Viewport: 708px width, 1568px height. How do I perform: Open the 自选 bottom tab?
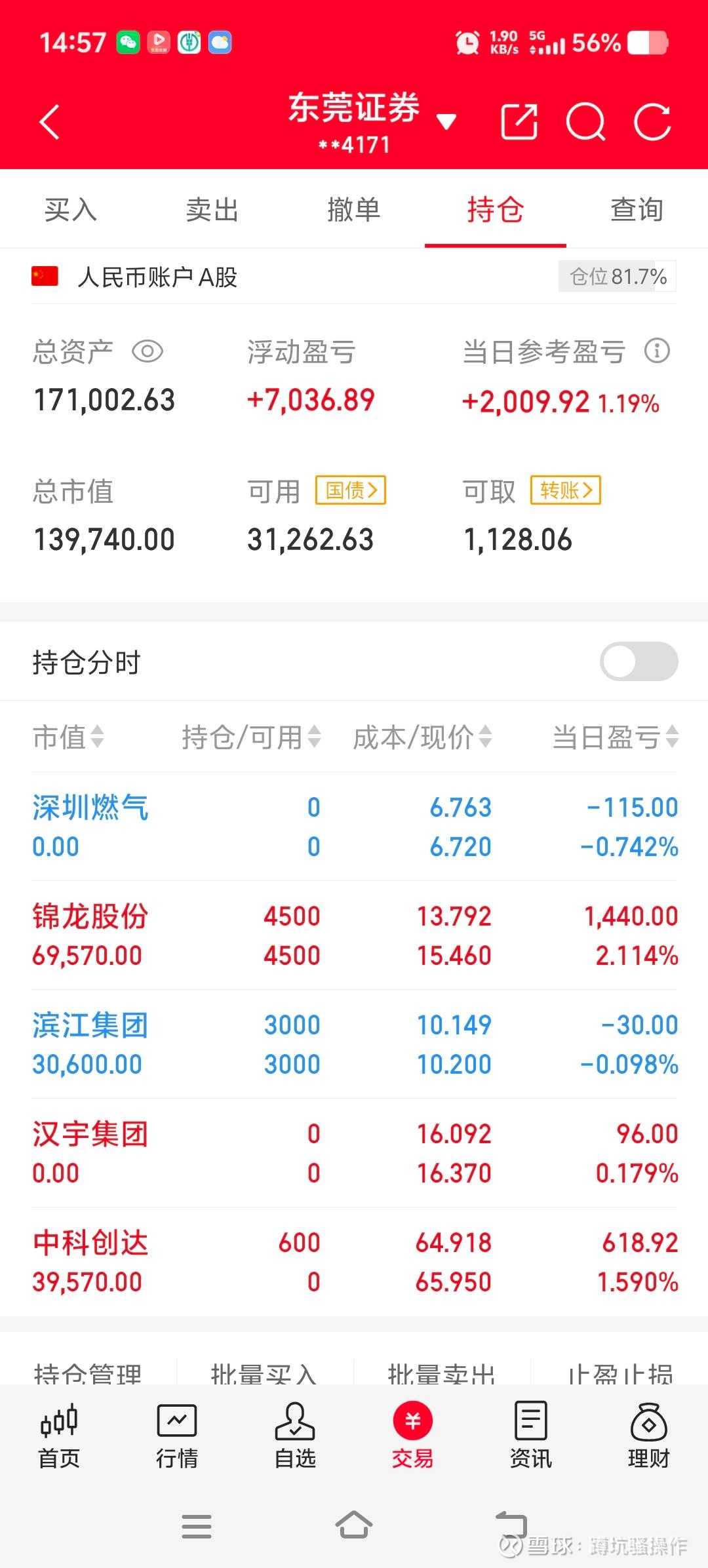click(295, 1436)
